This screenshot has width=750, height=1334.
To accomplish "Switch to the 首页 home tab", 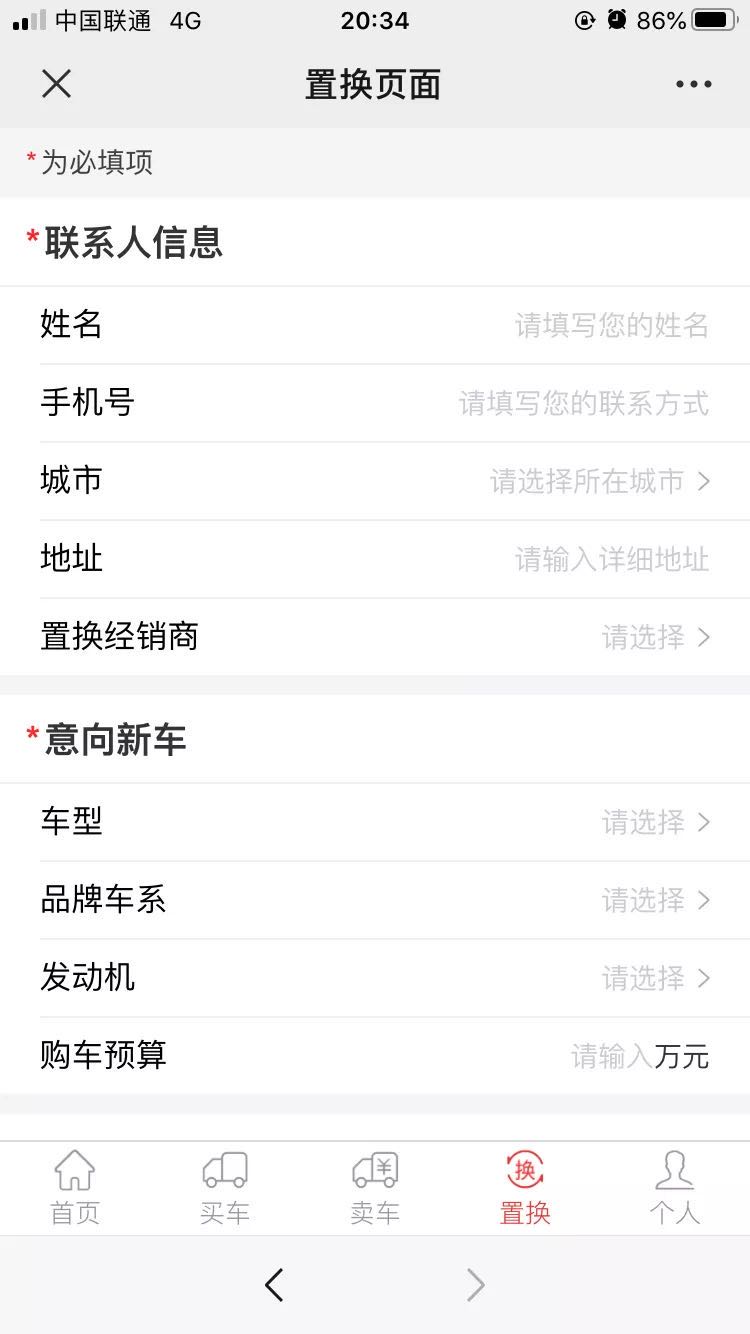I will (x=75, y=1188).
